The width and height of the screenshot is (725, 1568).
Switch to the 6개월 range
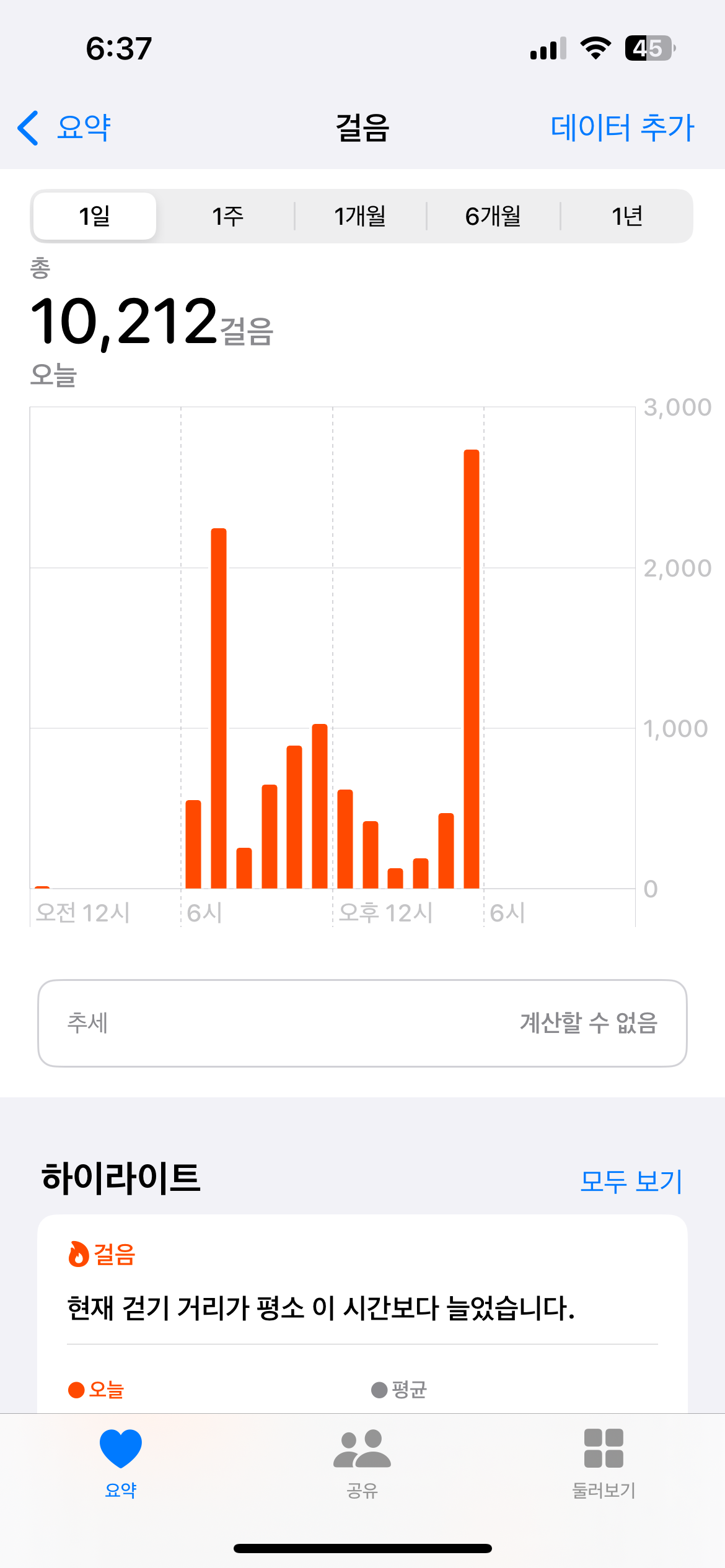[493, 216]
